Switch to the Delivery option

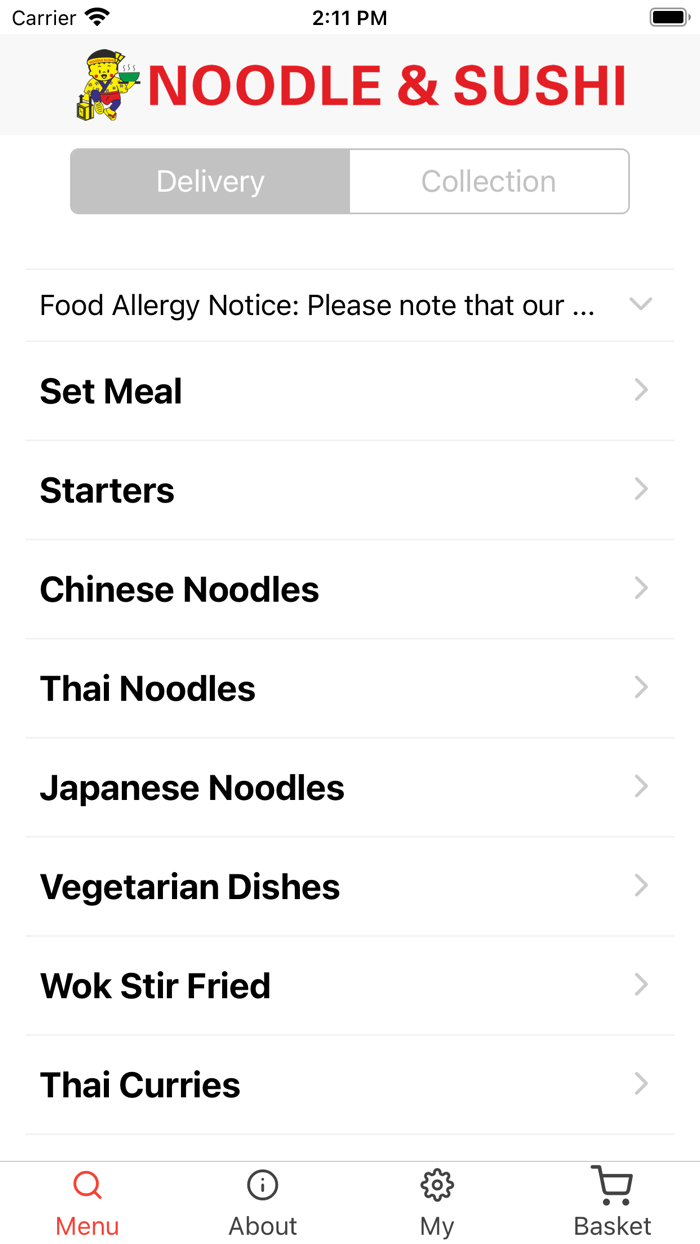(210, 181)
